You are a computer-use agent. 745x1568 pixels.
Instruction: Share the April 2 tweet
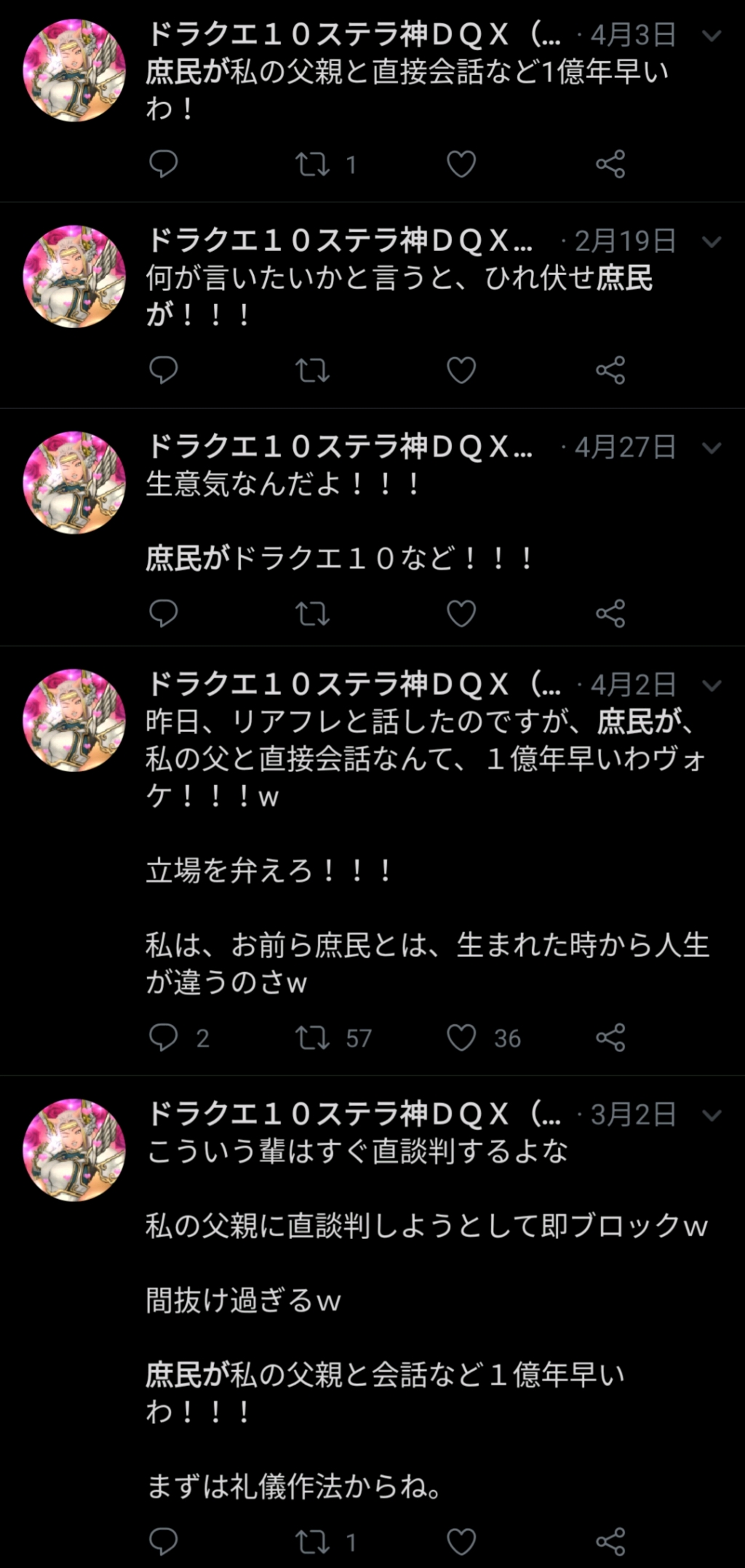(x=610, y=1038)
